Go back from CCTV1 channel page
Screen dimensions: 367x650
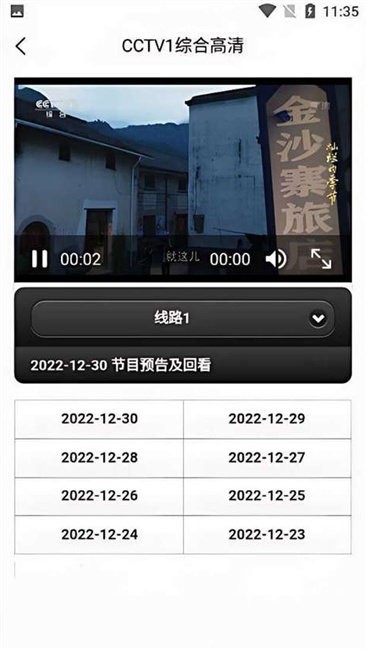21,46
